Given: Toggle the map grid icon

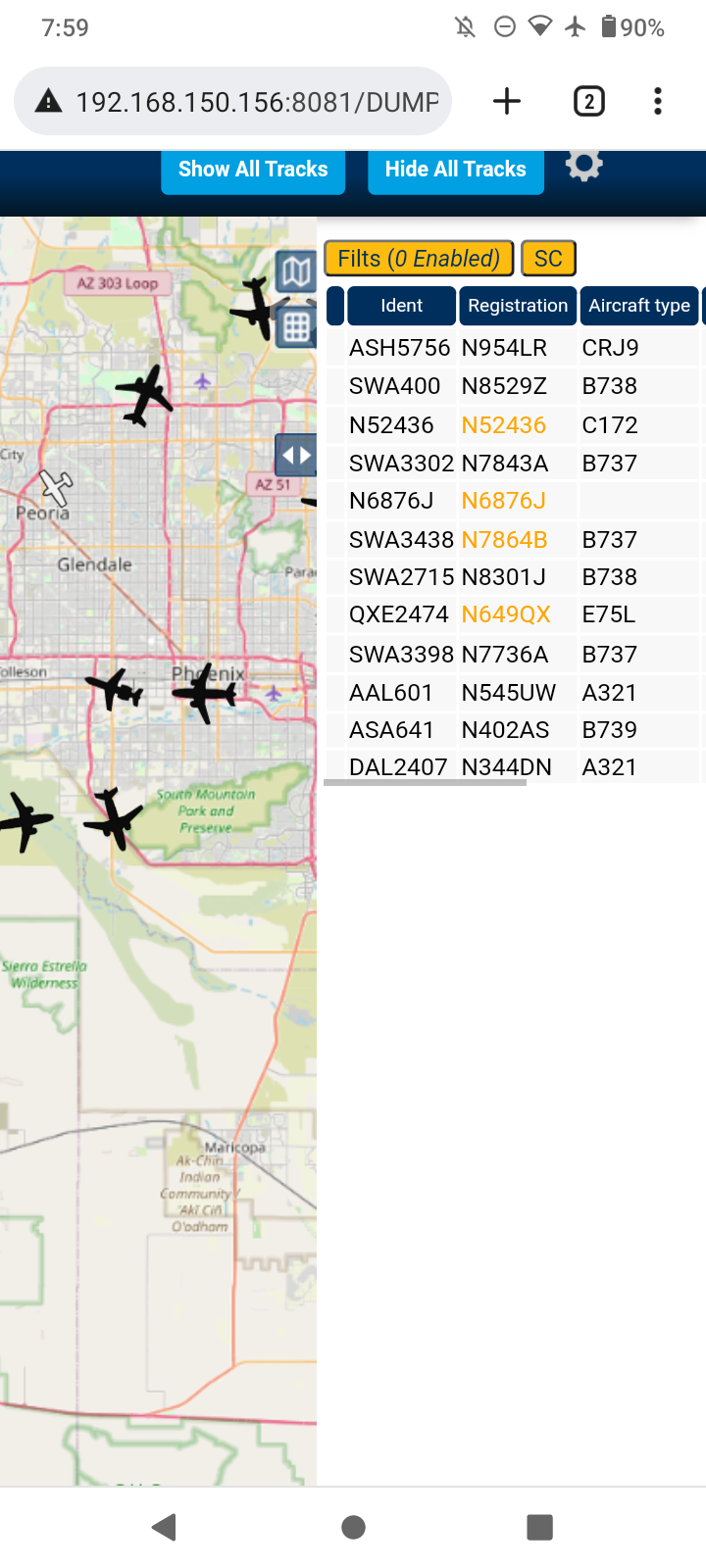Looking at the screenshot, I should [296, 326].
